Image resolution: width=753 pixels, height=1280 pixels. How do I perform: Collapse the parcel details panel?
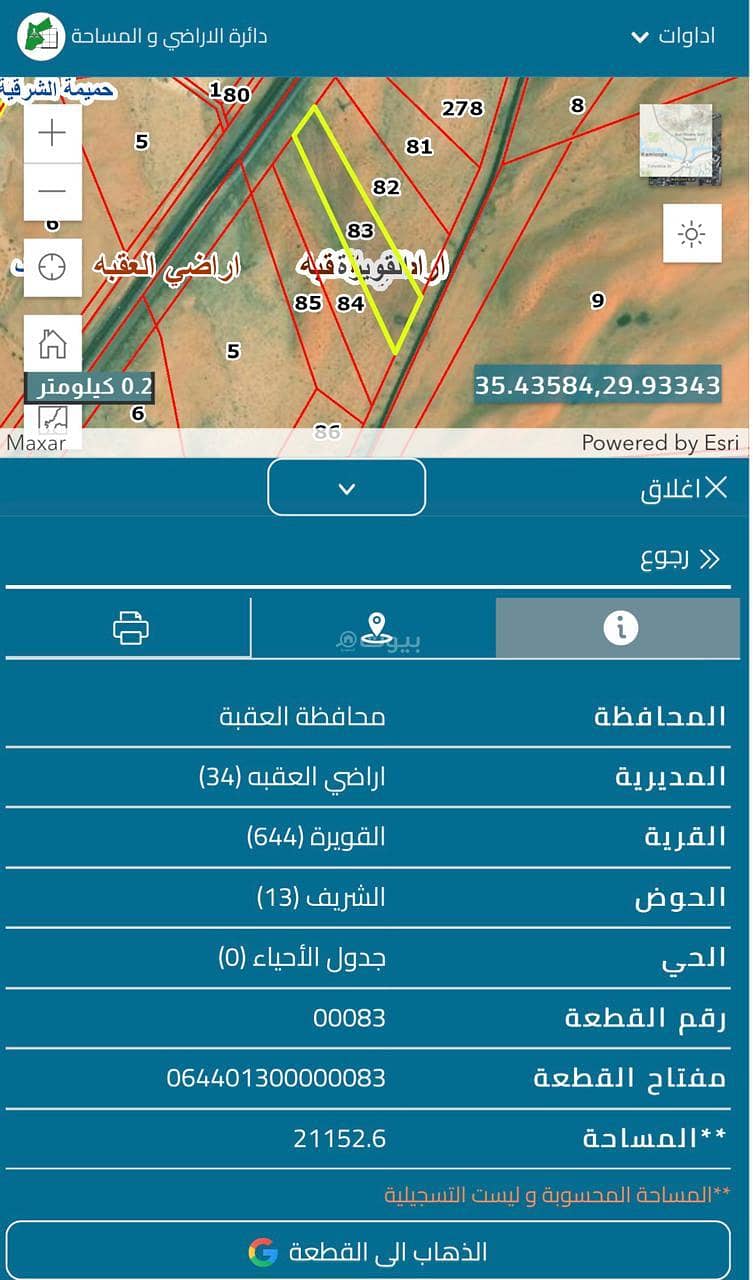tap(346, 488)
